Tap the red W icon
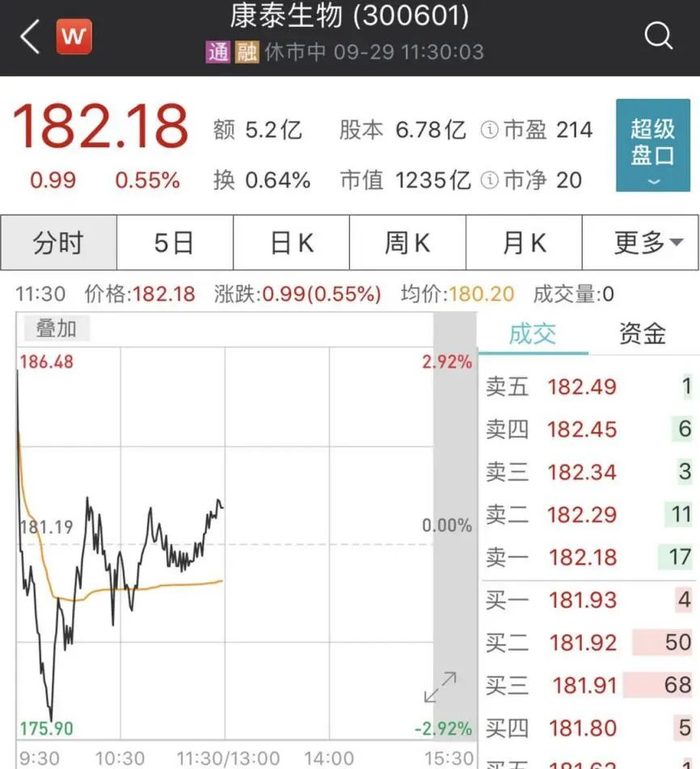This screenshot has height=769, width=700. pos(74,36)
